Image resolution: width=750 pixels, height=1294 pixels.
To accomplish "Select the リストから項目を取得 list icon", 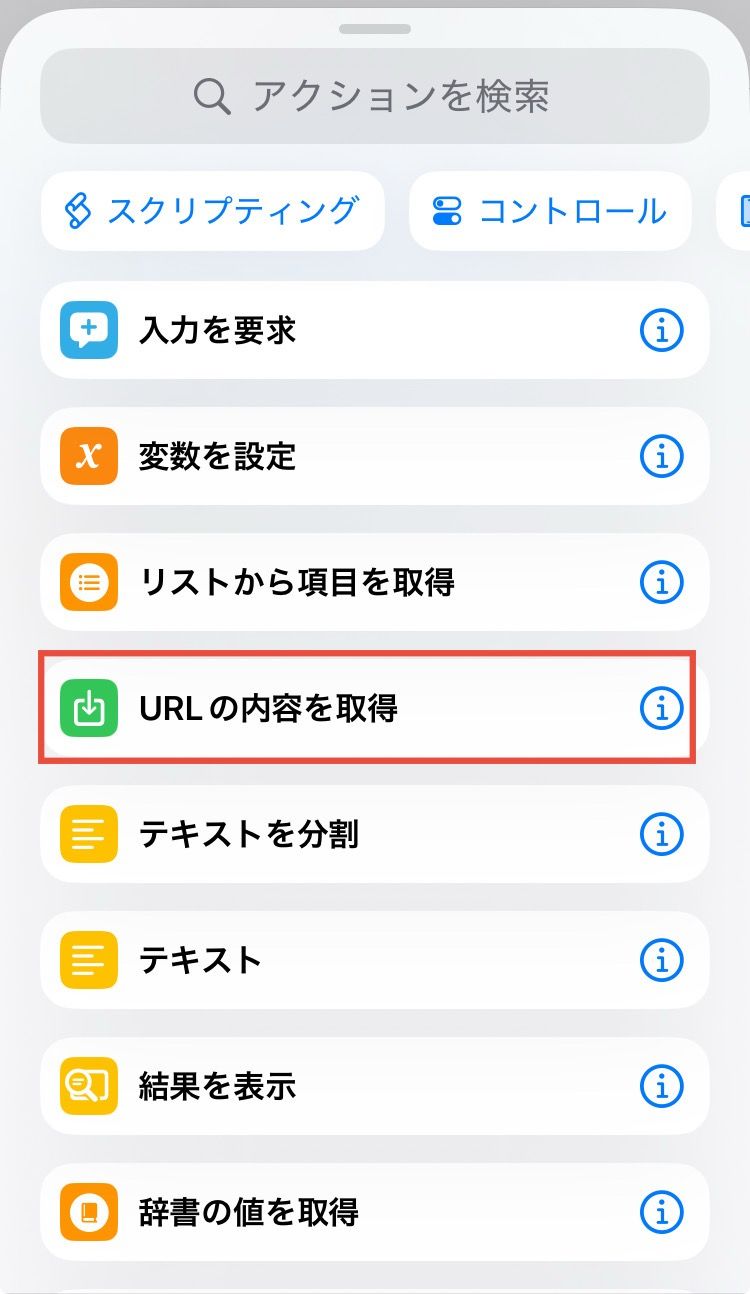I will pyautogui.click(x=88, y=582).
